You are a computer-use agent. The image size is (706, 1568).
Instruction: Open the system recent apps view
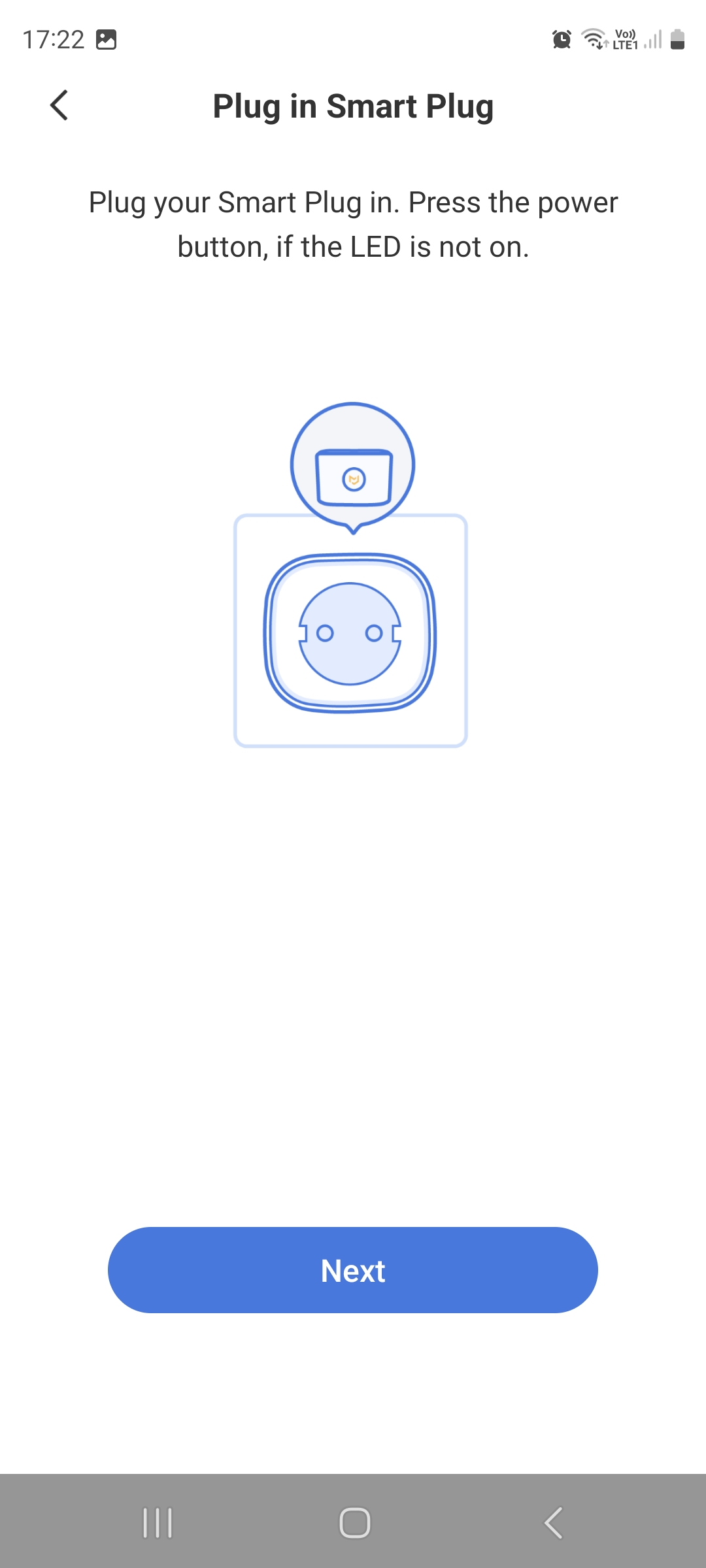click(x=158, y=1523)
